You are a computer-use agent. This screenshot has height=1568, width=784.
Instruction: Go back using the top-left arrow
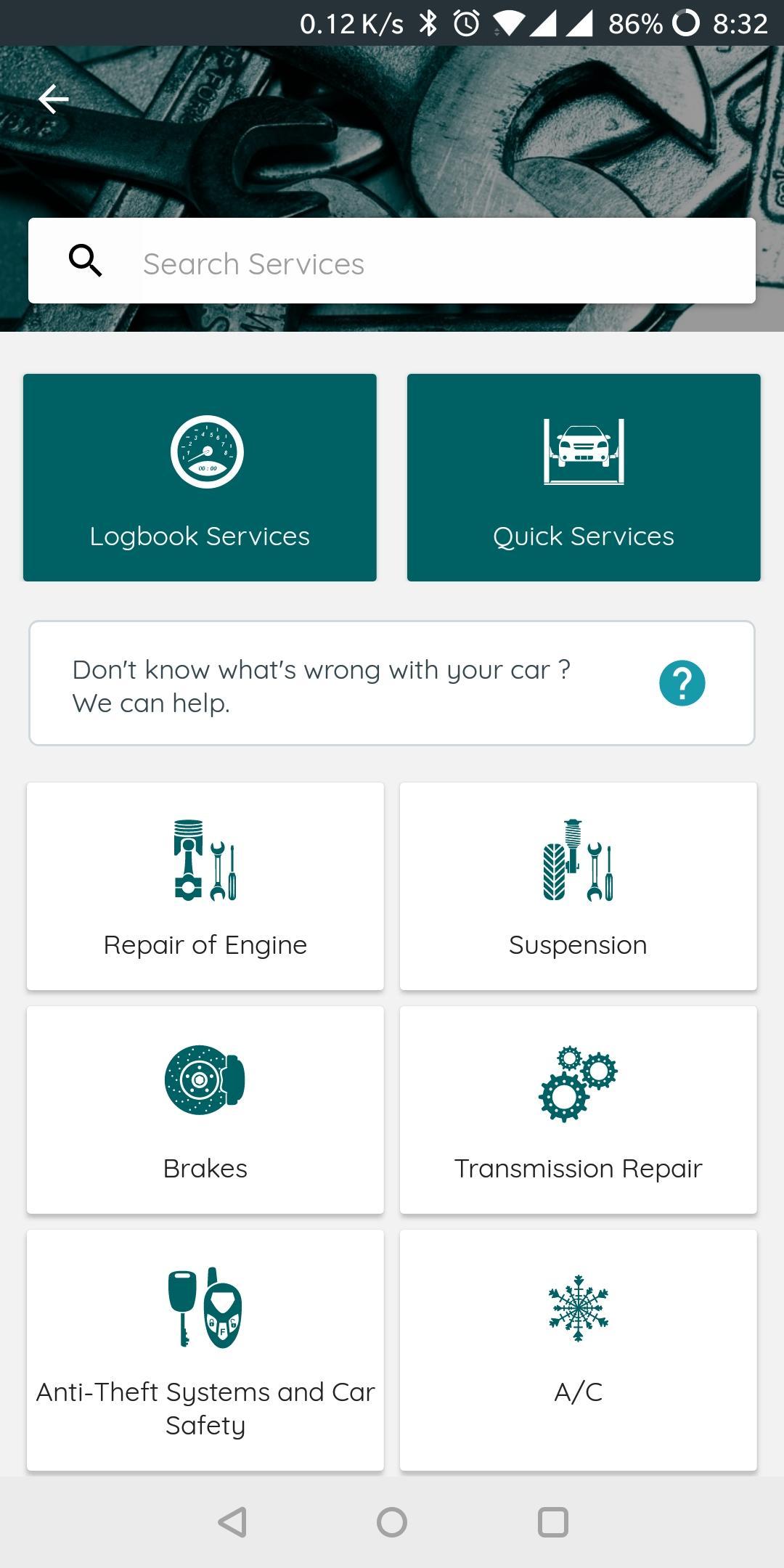(x=53, y=99)
